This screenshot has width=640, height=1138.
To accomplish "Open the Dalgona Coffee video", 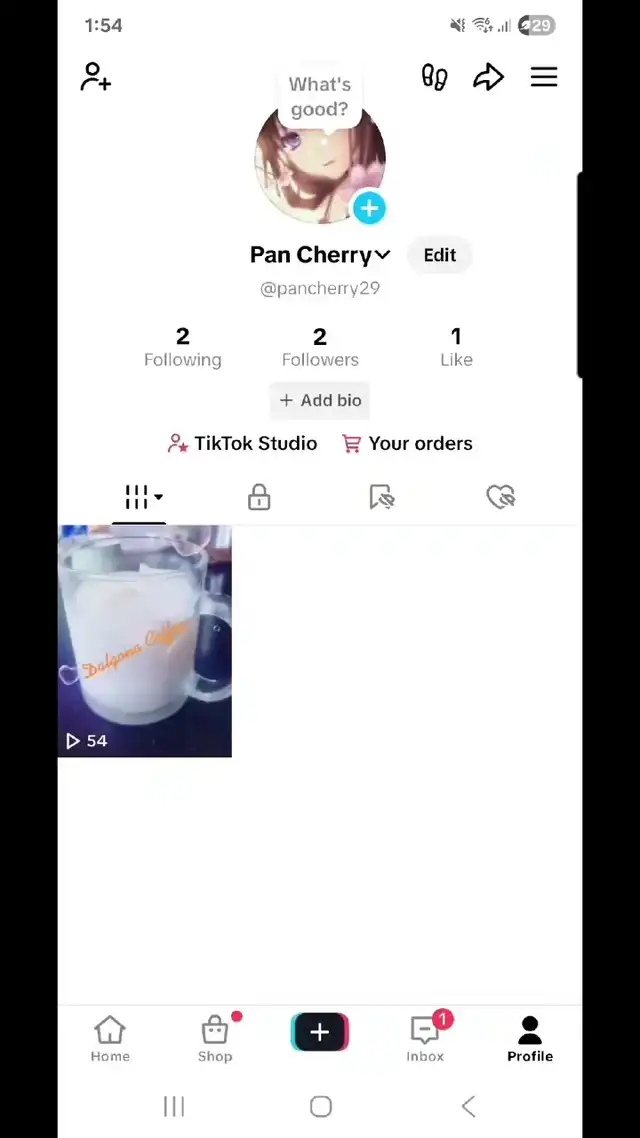I will coord(145,641).
